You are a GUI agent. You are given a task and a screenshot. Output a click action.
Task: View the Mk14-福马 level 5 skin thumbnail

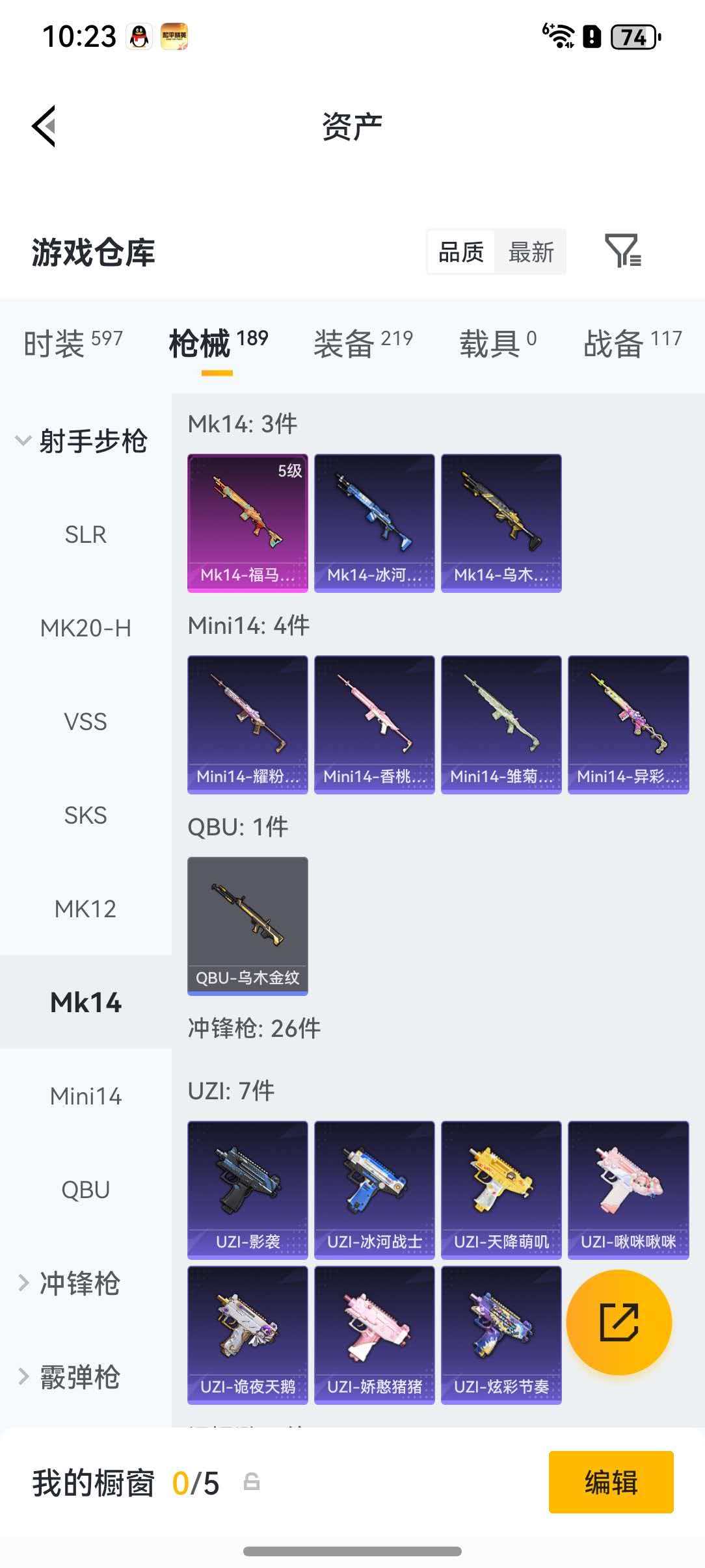click(x=248, y=523)
